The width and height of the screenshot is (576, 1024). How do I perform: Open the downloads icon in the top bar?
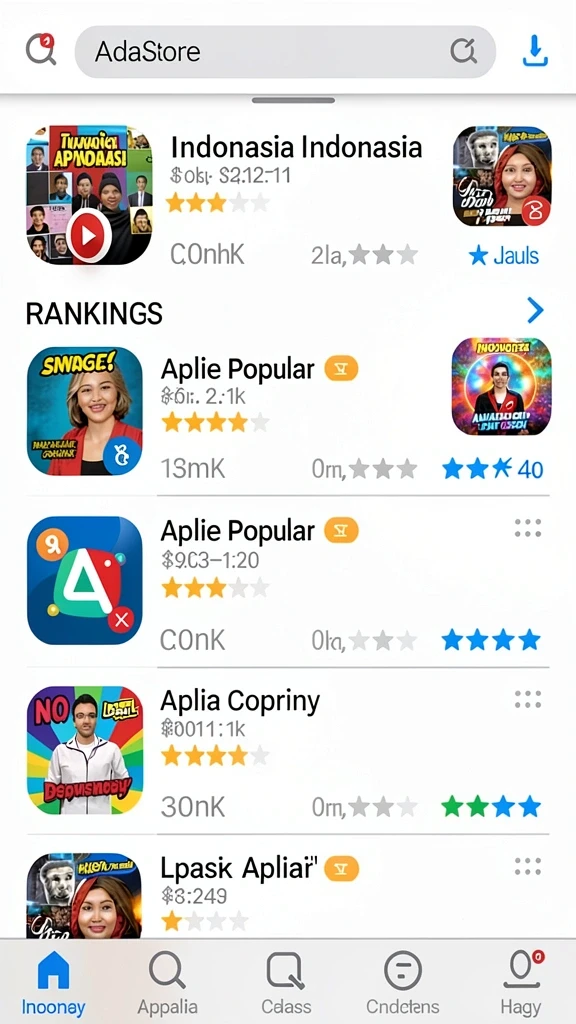click(x=535, y=52)
